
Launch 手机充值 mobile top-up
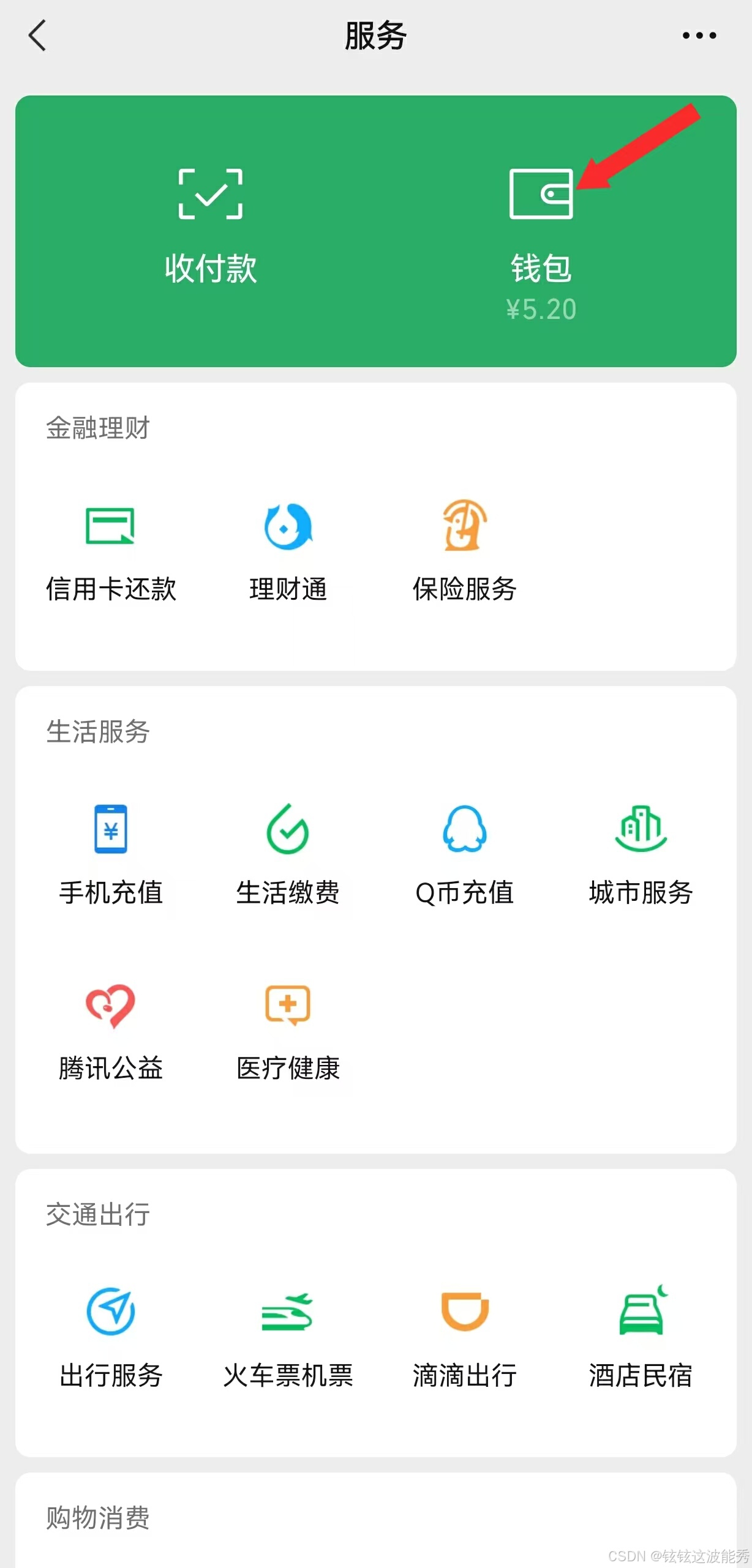(111, 854)
